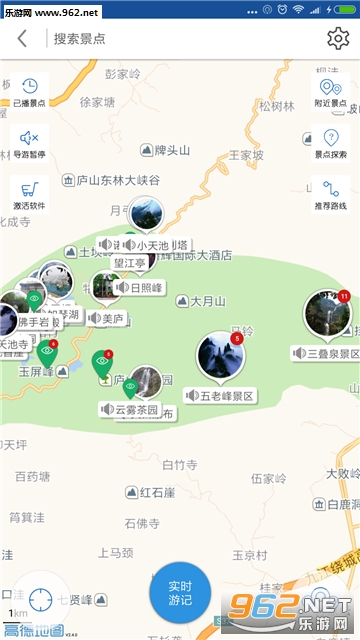The image size is (360, 640).
Task: Open 景点探索 spot exploration
Action: [x=331, y=143]
